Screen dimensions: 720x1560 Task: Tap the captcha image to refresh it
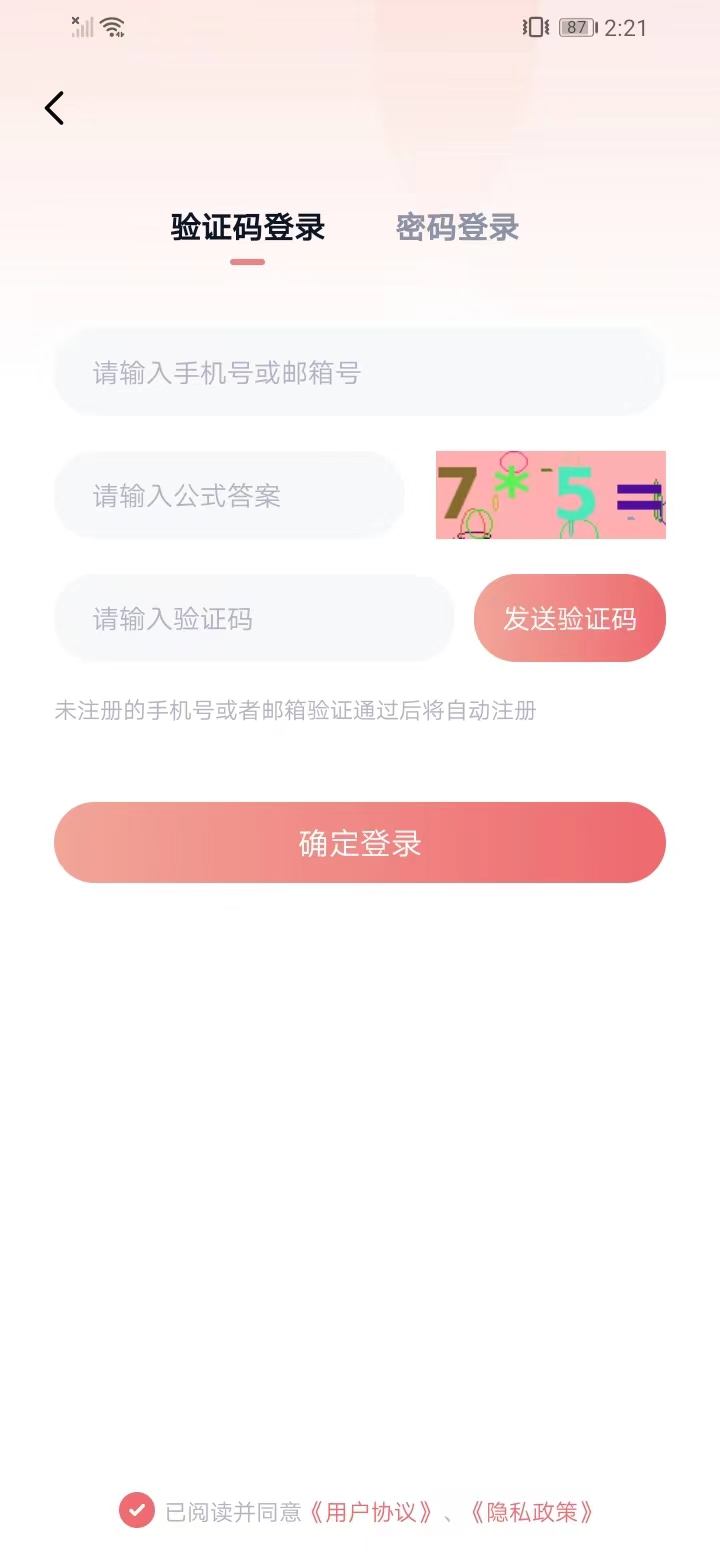point(550,495)
